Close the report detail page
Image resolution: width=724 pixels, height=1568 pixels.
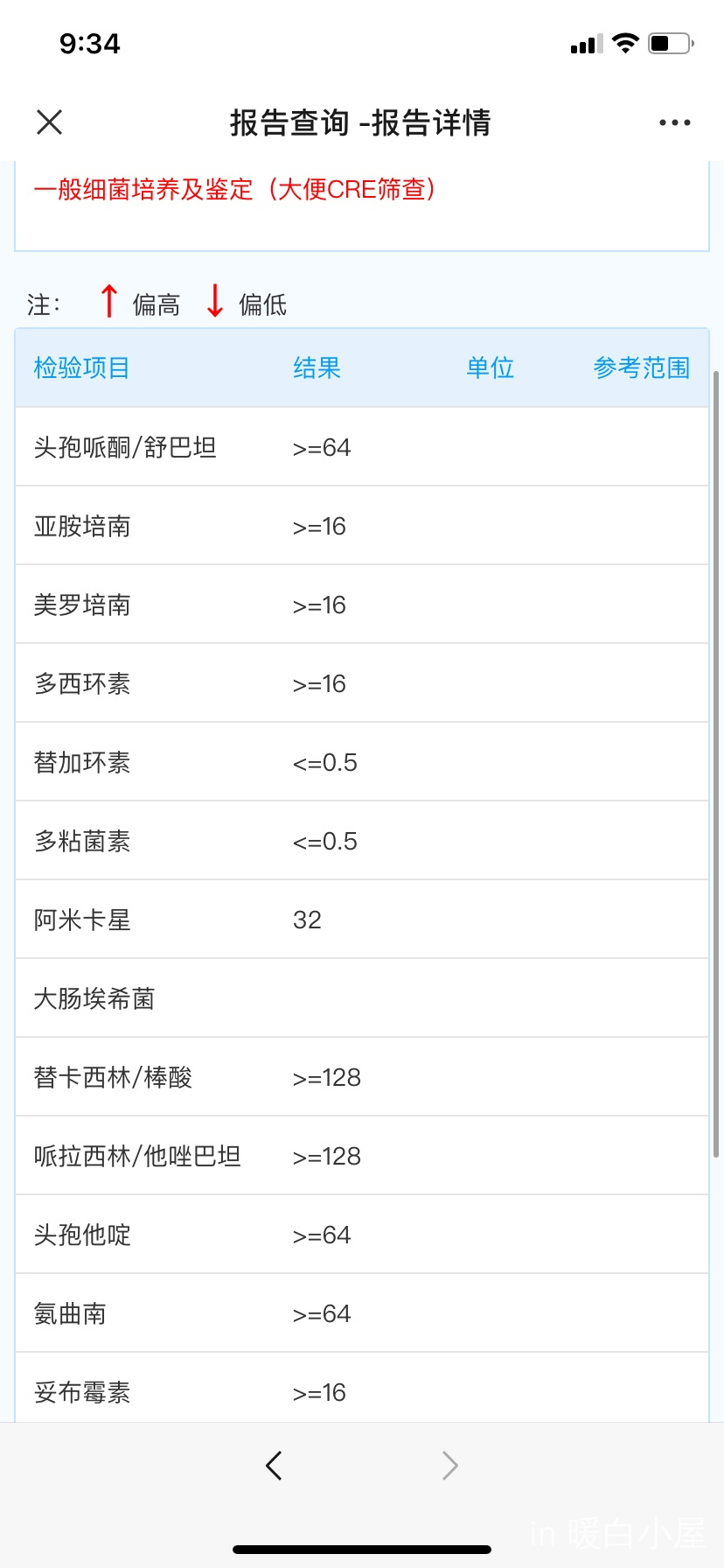pyautogui.click(x=50, y=122)
